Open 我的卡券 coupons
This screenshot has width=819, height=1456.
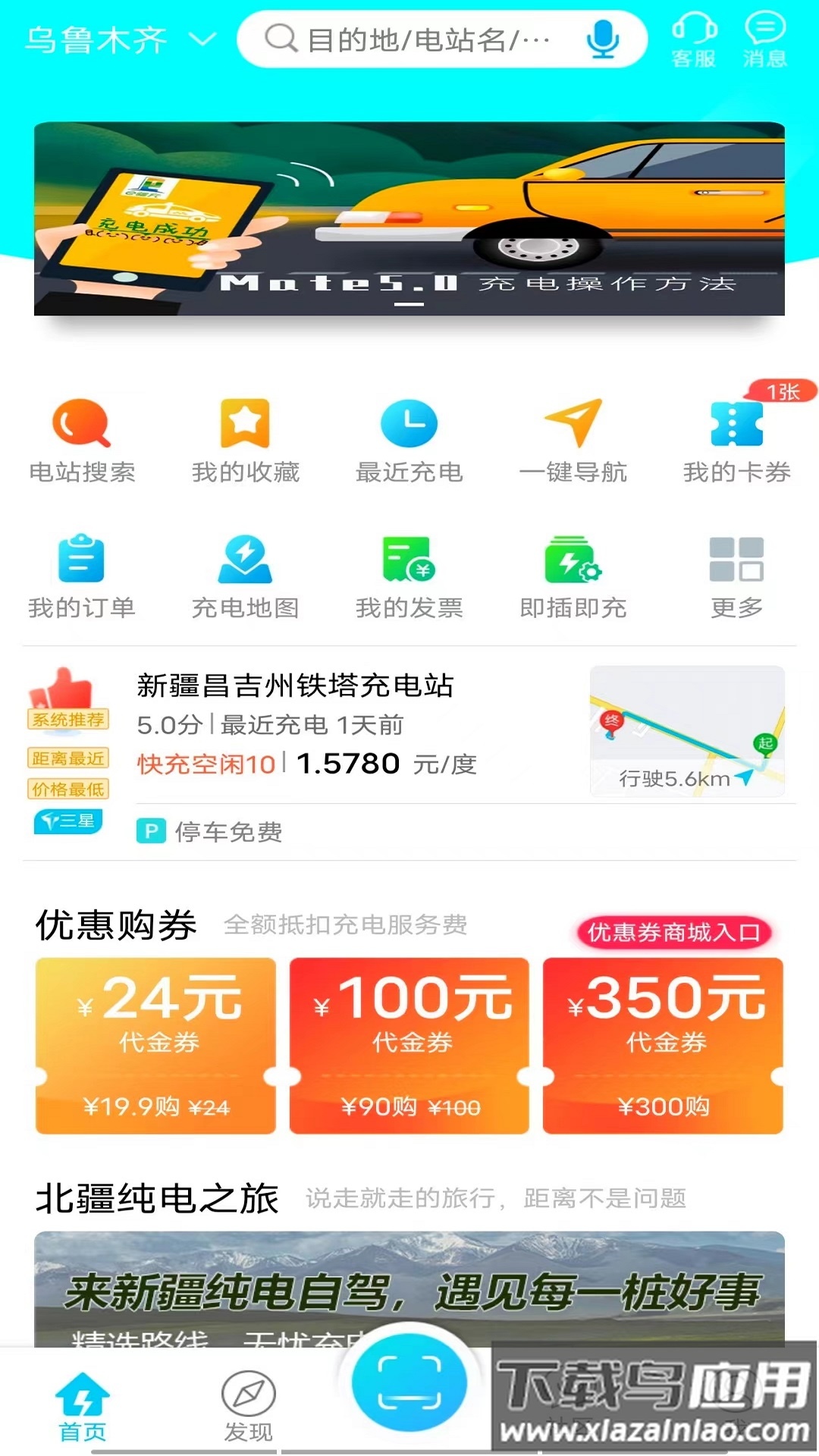pyautogui.click(x=736, y=440)
